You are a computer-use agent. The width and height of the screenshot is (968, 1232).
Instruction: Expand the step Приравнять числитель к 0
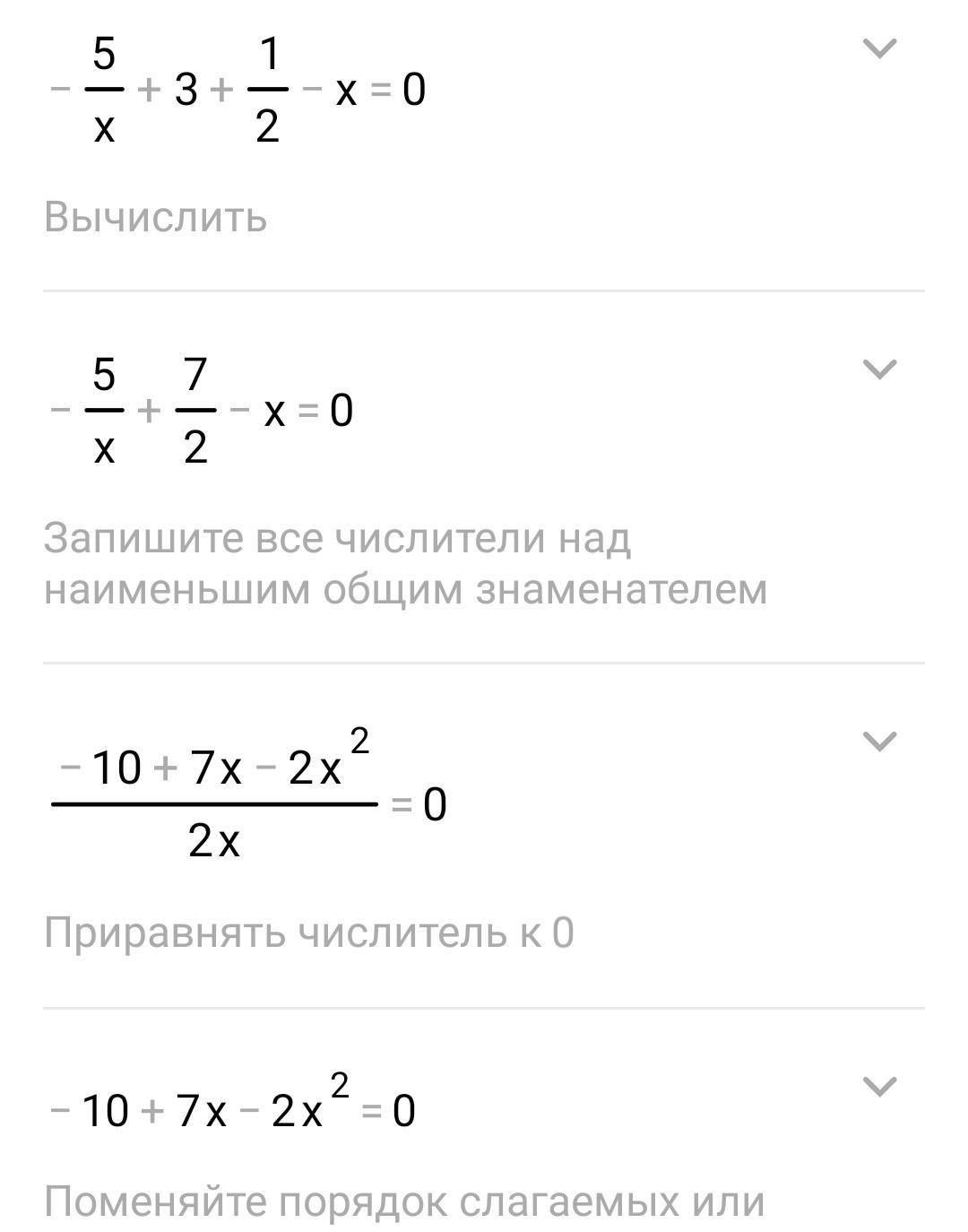click(878, 741)
